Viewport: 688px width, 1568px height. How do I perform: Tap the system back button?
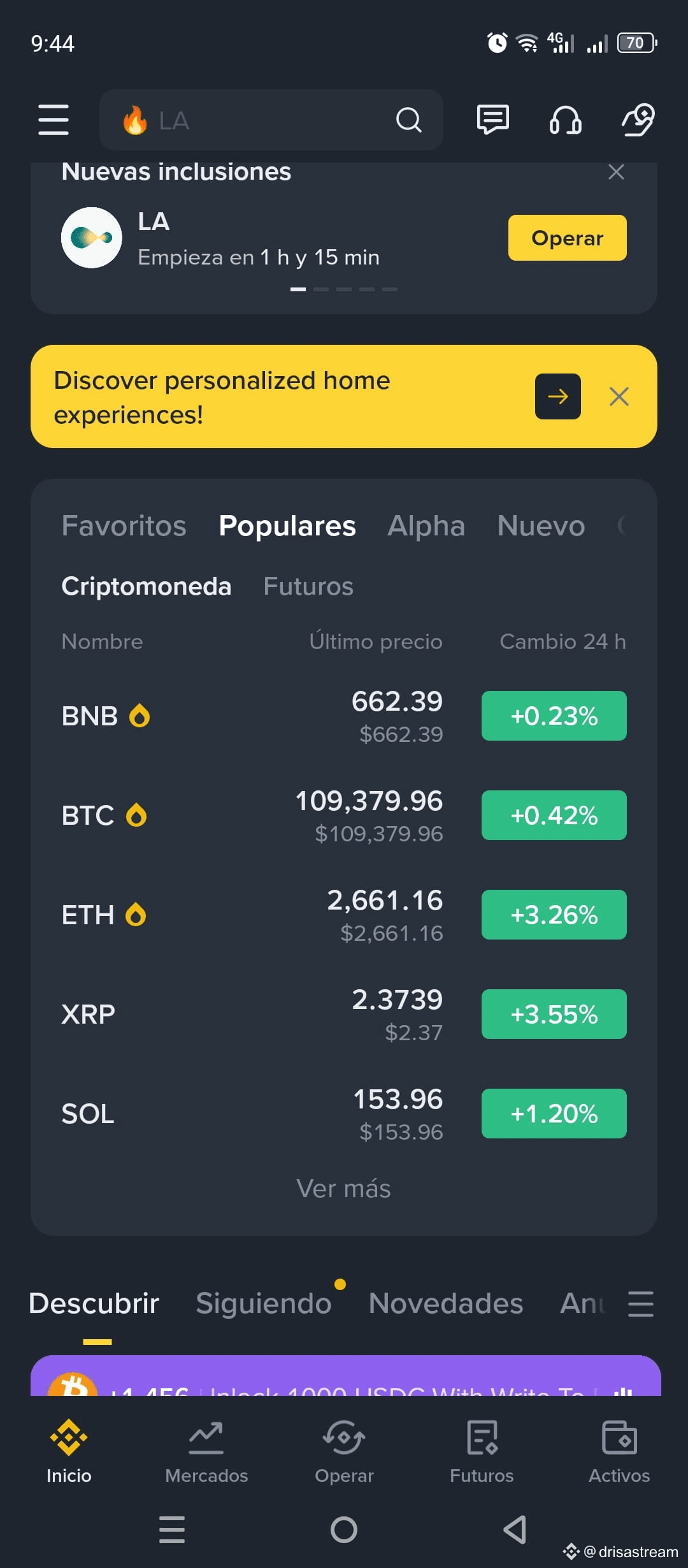(x=515, y=1530)
